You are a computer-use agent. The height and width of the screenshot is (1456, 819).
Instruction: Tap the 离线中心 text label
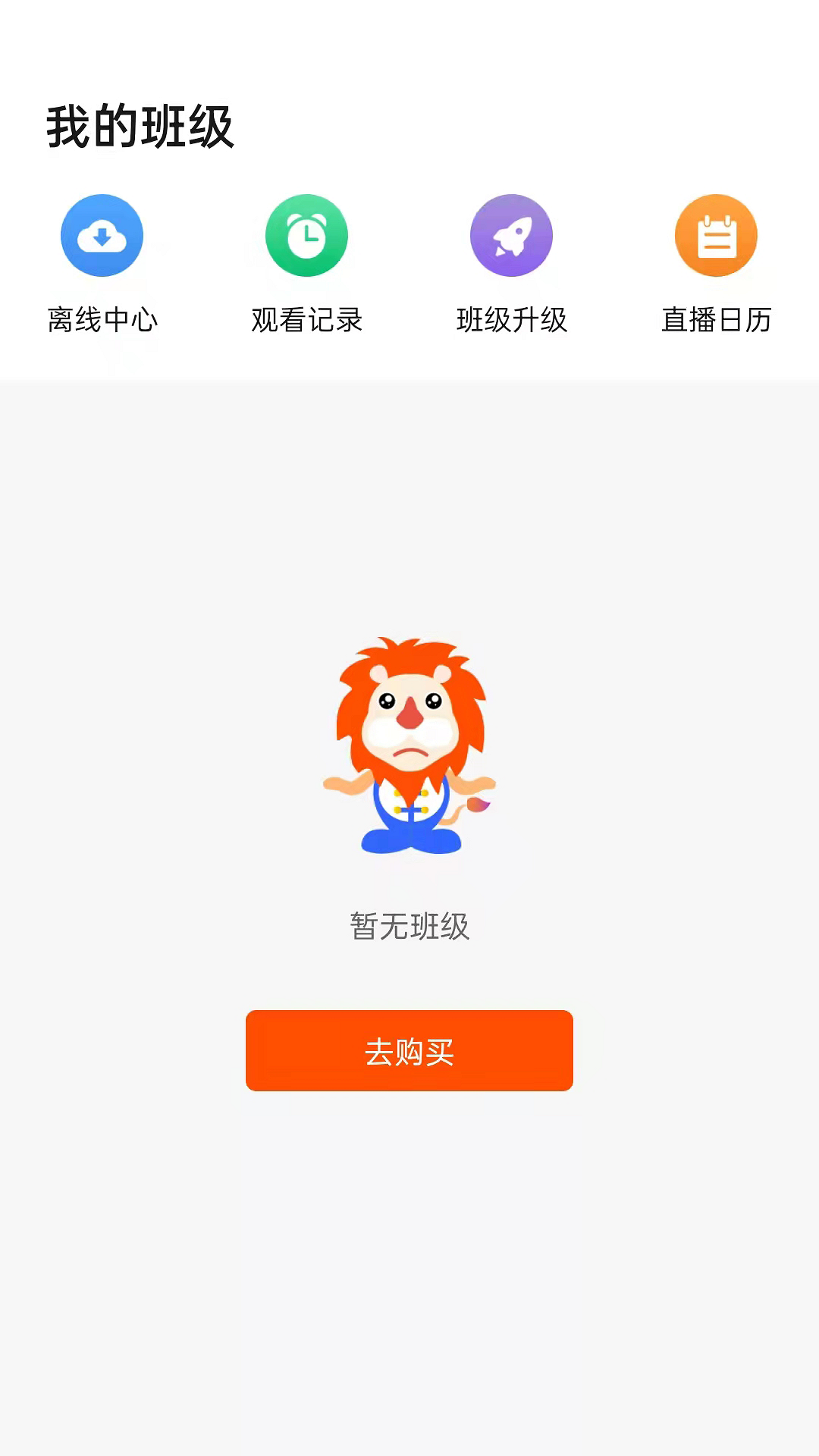pos(102,320)
